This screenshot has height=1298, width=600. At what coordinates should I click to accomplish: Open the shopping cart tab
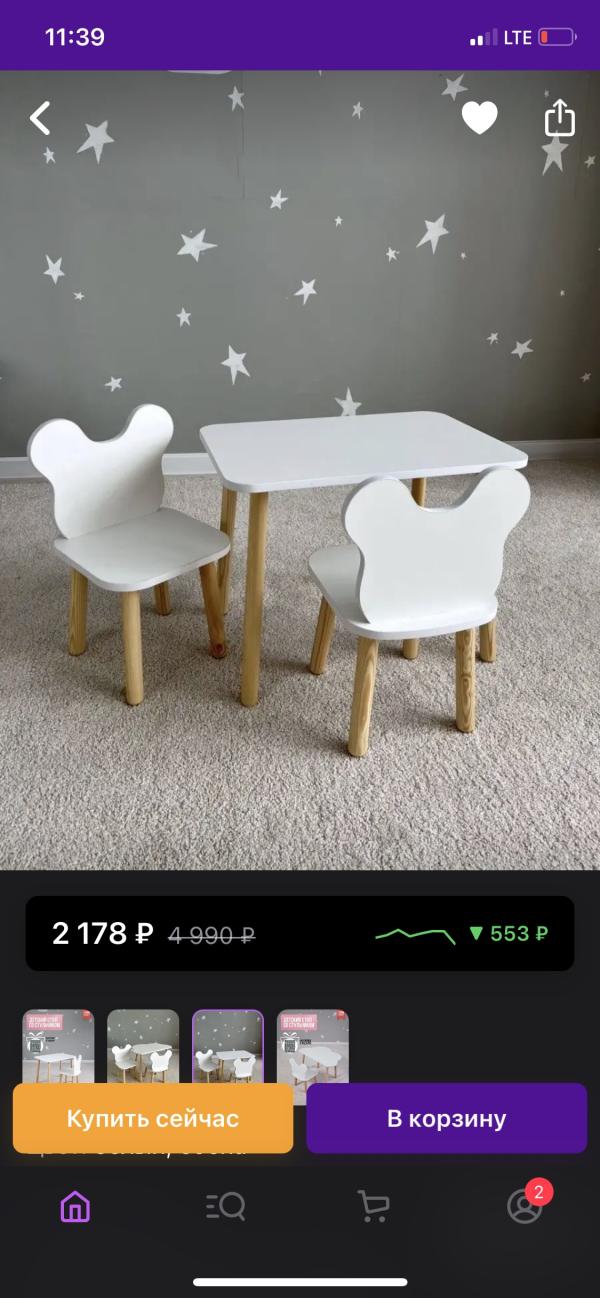pos(374,1207)
